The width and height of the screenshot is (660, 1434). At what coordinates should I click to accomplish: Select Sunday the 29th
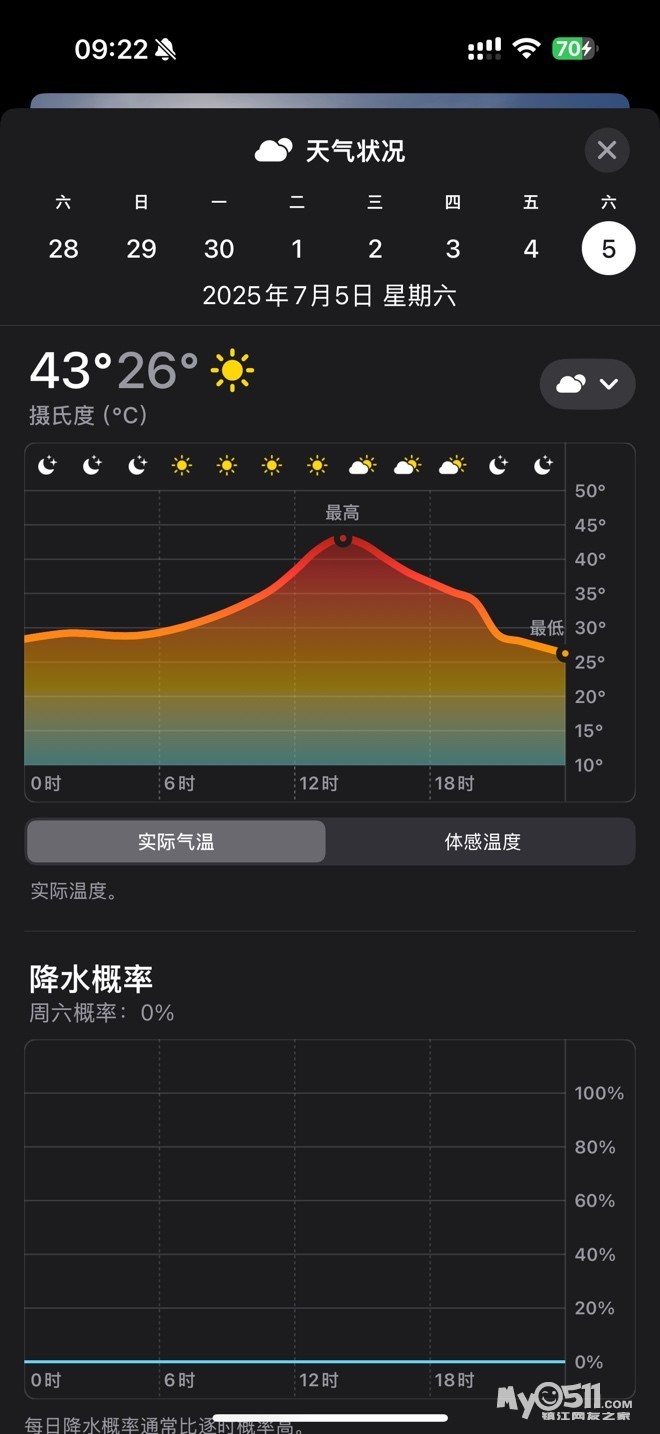(x=141, y=248)
